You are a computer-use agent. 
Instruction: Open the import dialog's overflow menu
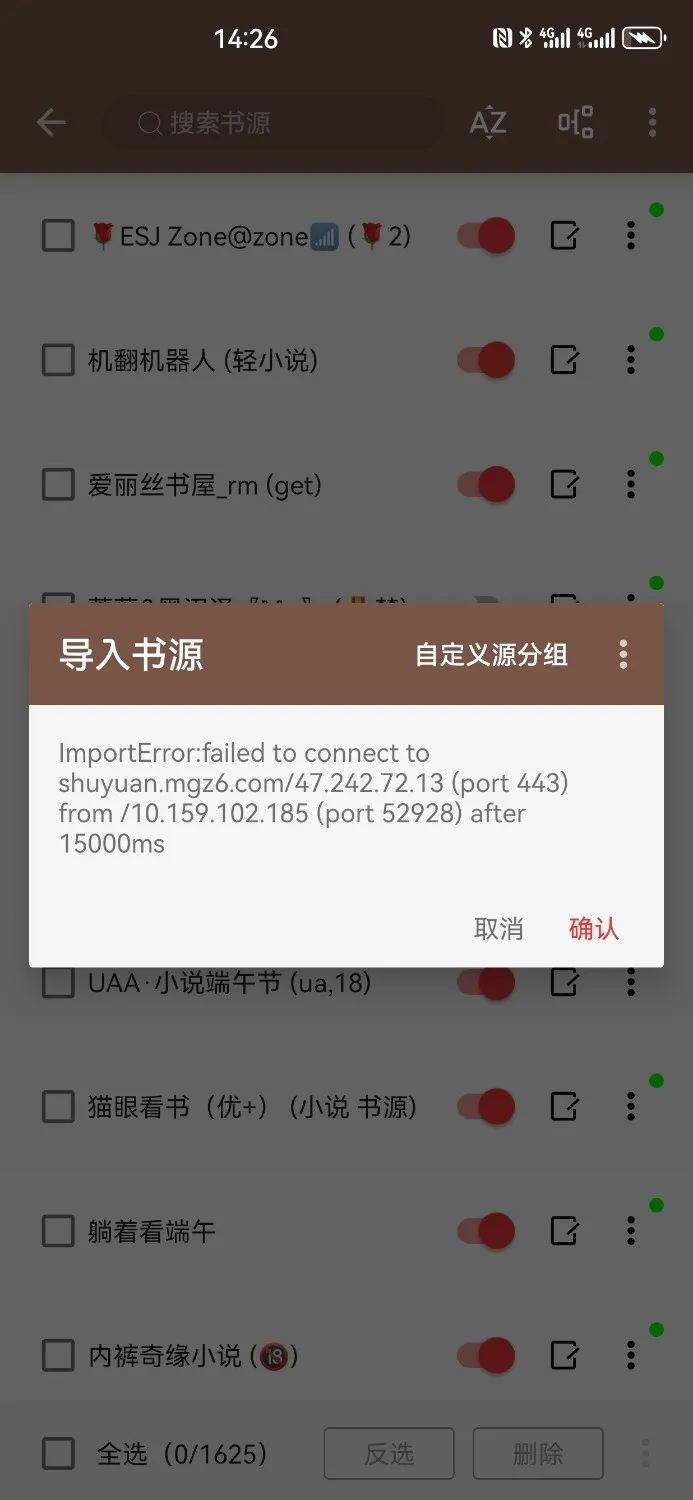tap(623, 655)
